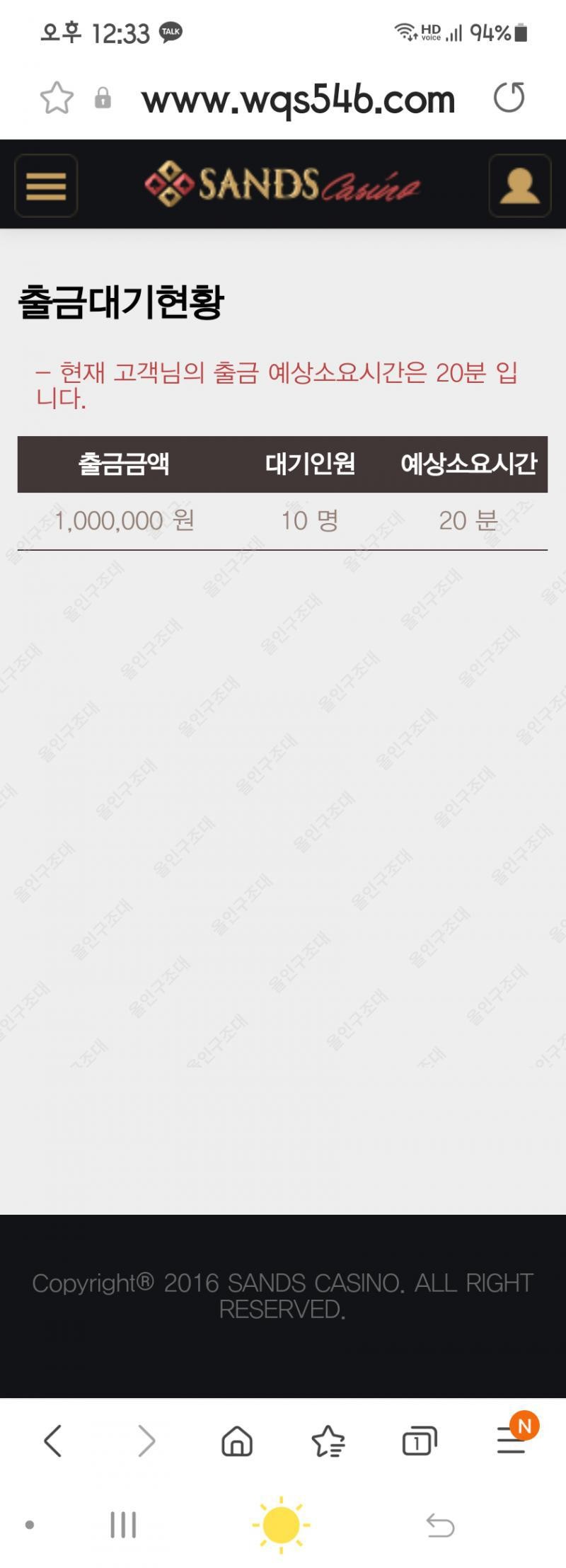View open browser tabs
566x1568 pixels.
tap(420, 1441)
